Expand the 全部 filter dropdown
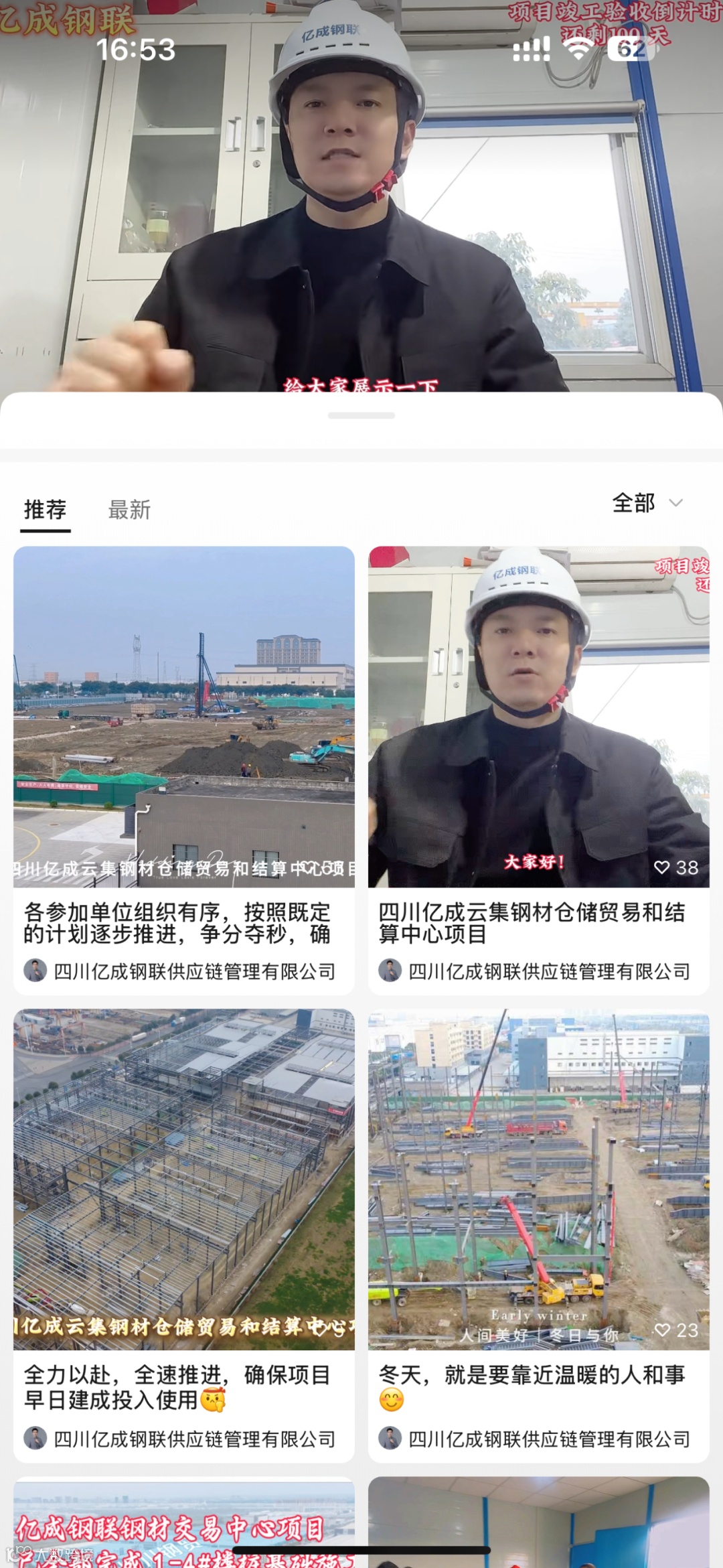Image resolution: width=723 pixels, height=1568 pixels. pos(647,503)
